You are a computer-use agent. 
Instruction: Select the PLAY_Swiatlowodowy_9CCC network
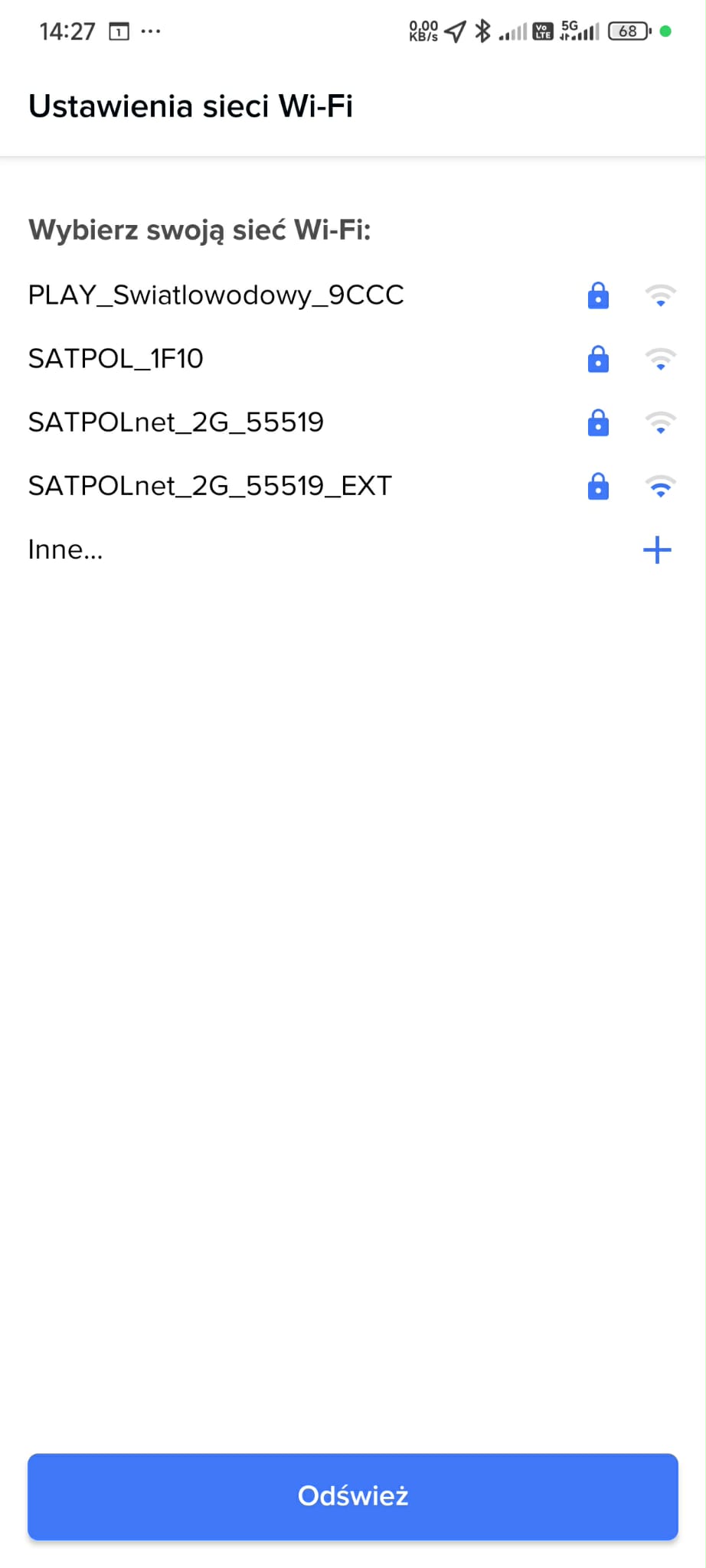coord(216,295)
